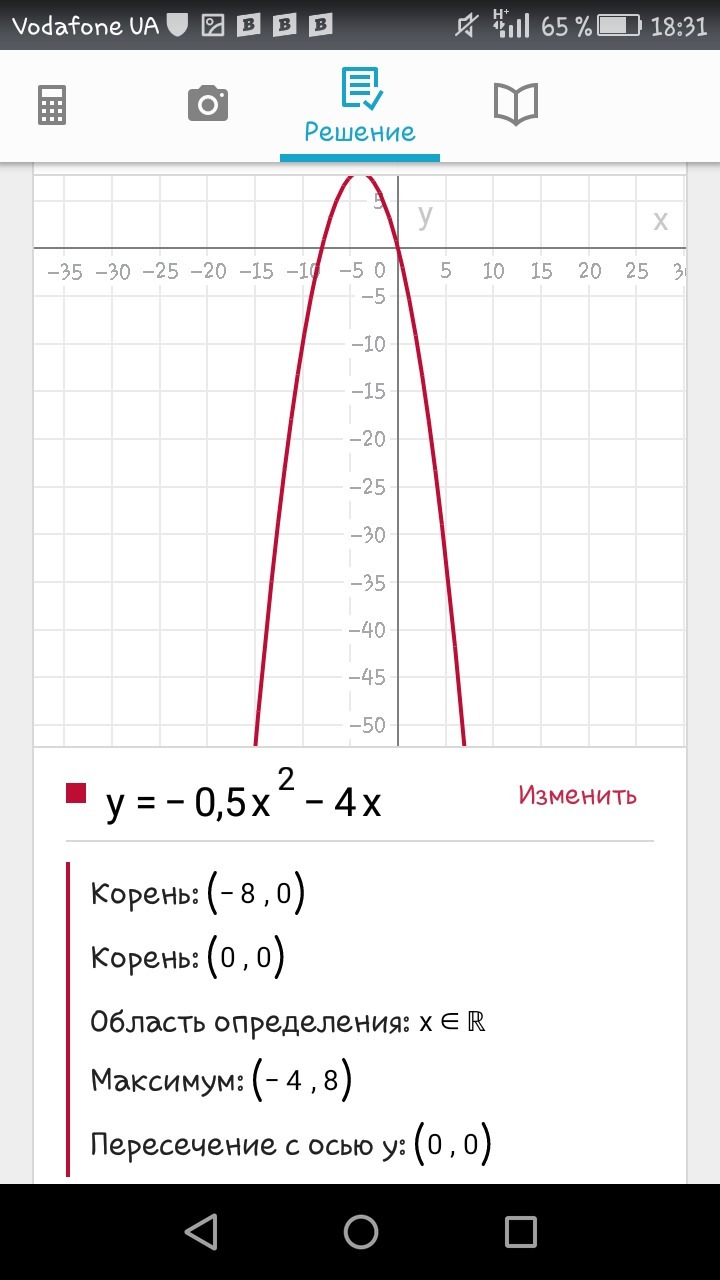Go to the home screen
The width and height of the screenshot is (720, 1280).
point(360,1231)
